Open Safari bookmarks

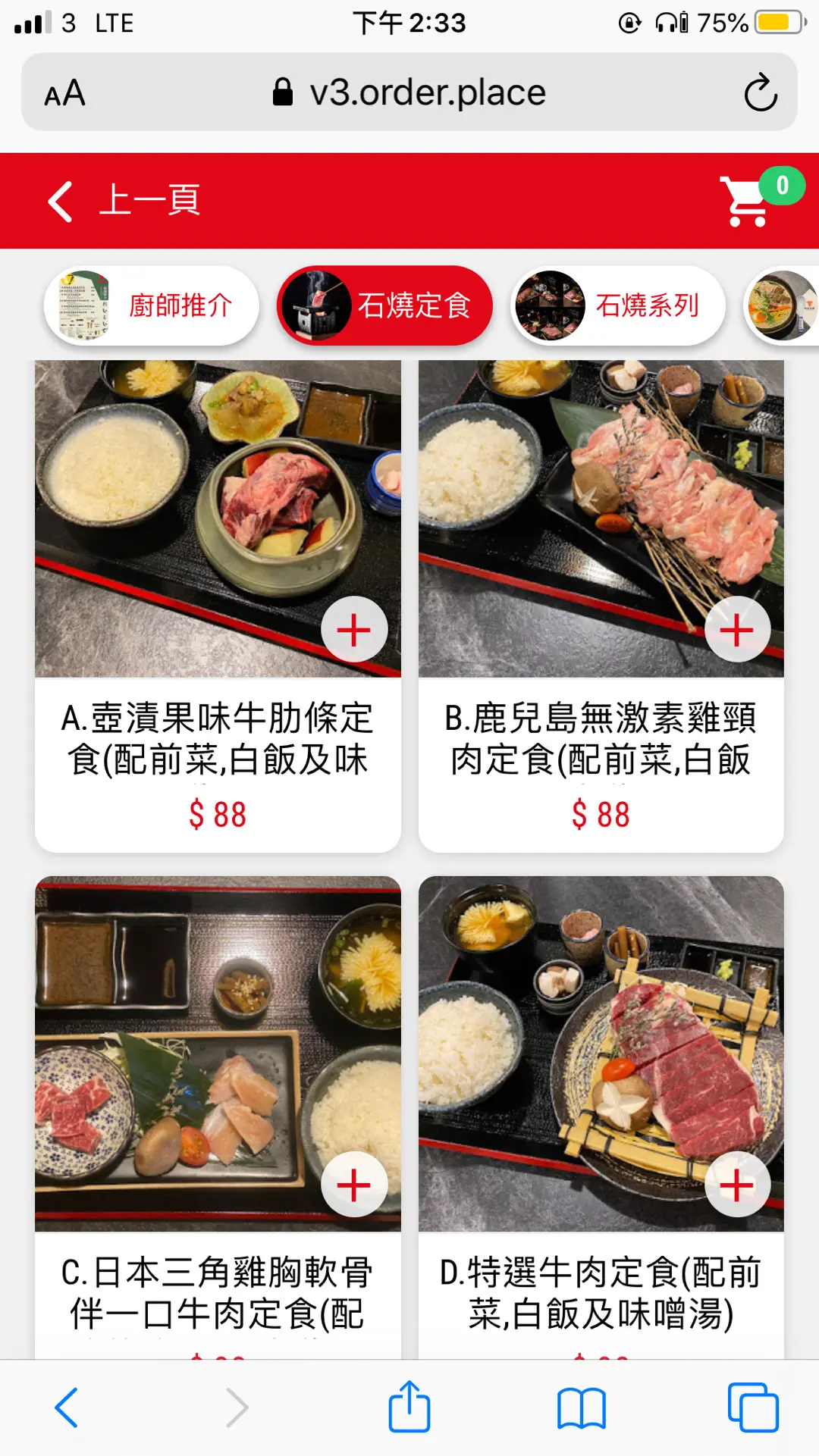point(581,1407)
